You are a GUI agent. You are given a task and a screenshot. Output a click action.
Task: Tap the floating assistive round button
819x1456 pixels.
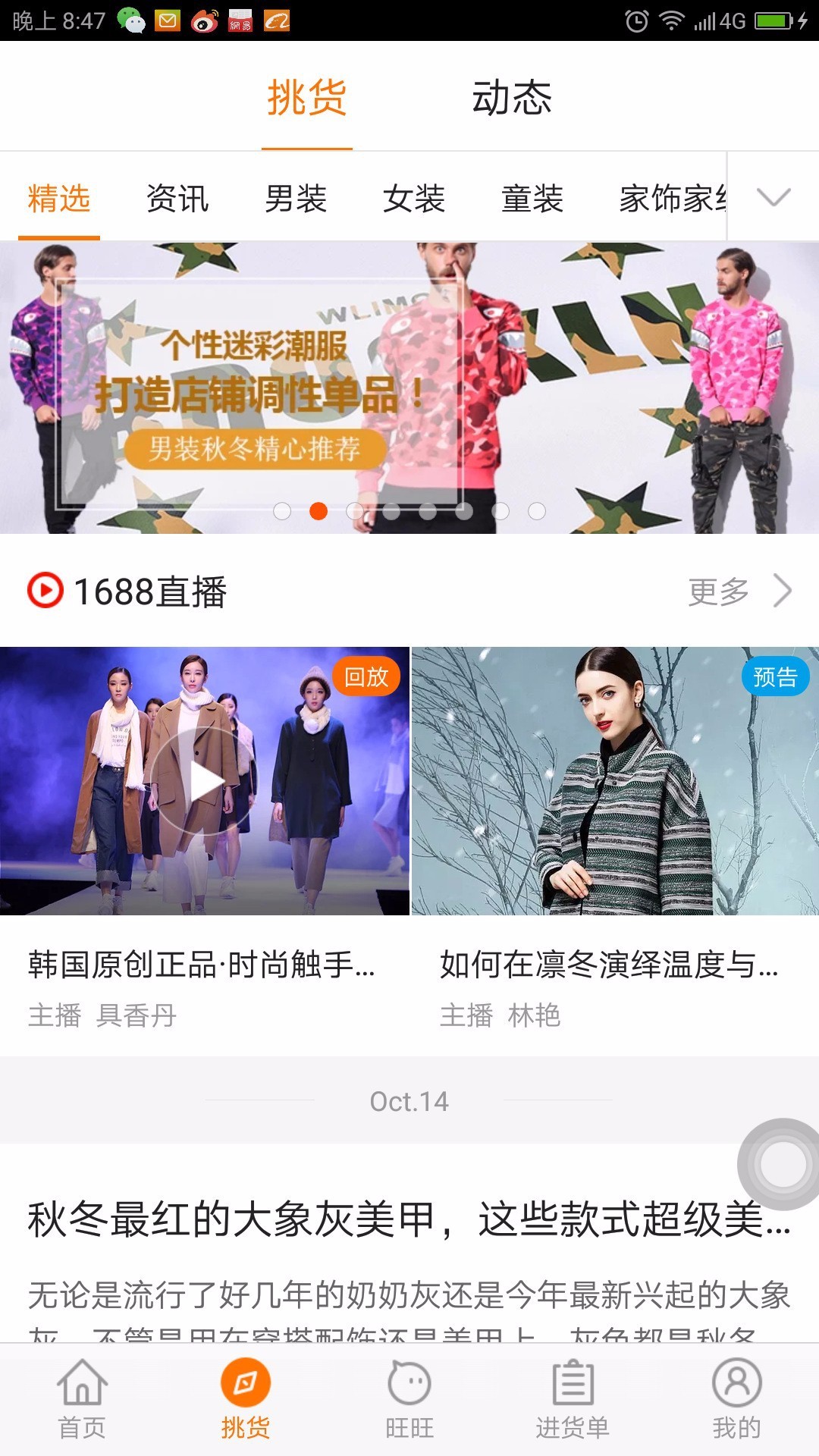[x=782, y=1163]
